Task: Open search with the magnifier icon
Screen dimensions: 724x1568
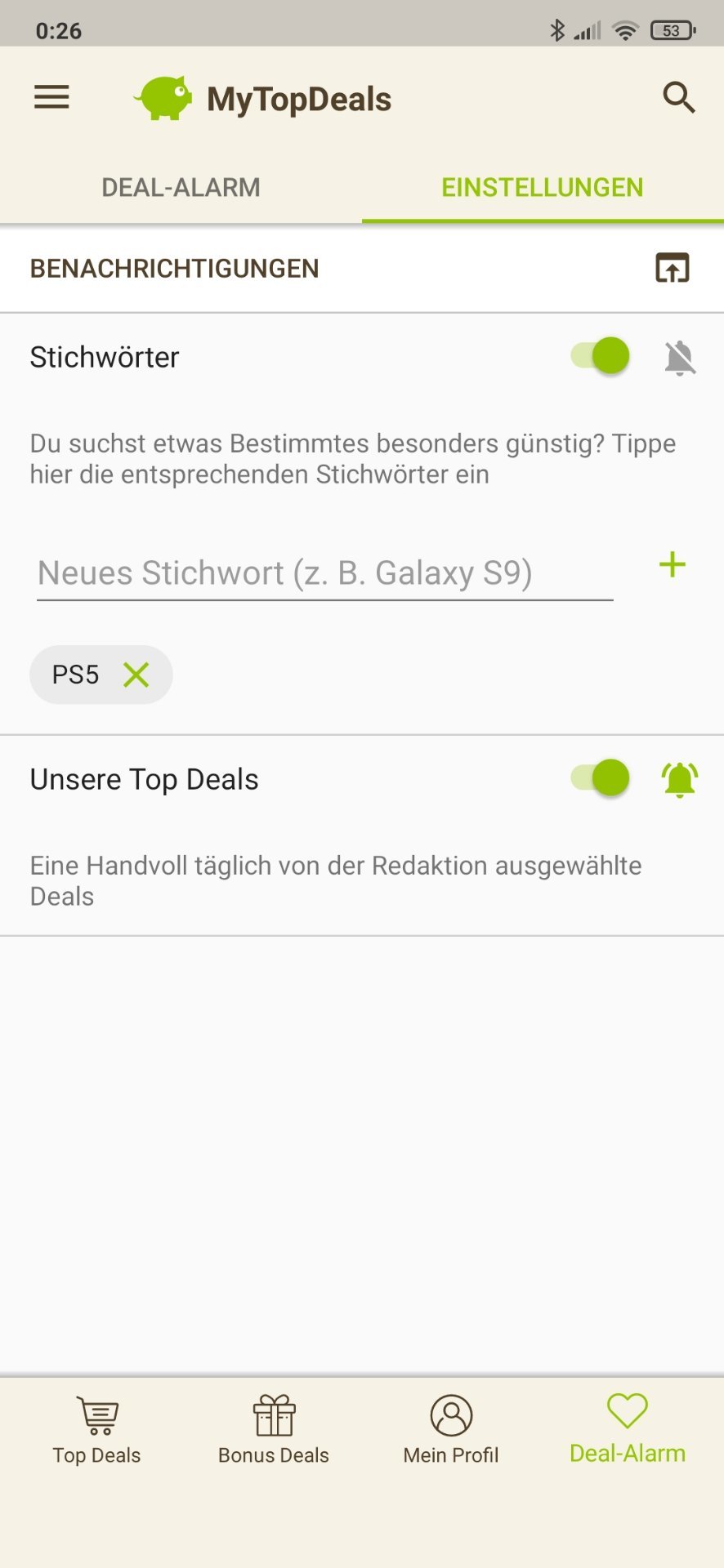Action: pos(678,98)
